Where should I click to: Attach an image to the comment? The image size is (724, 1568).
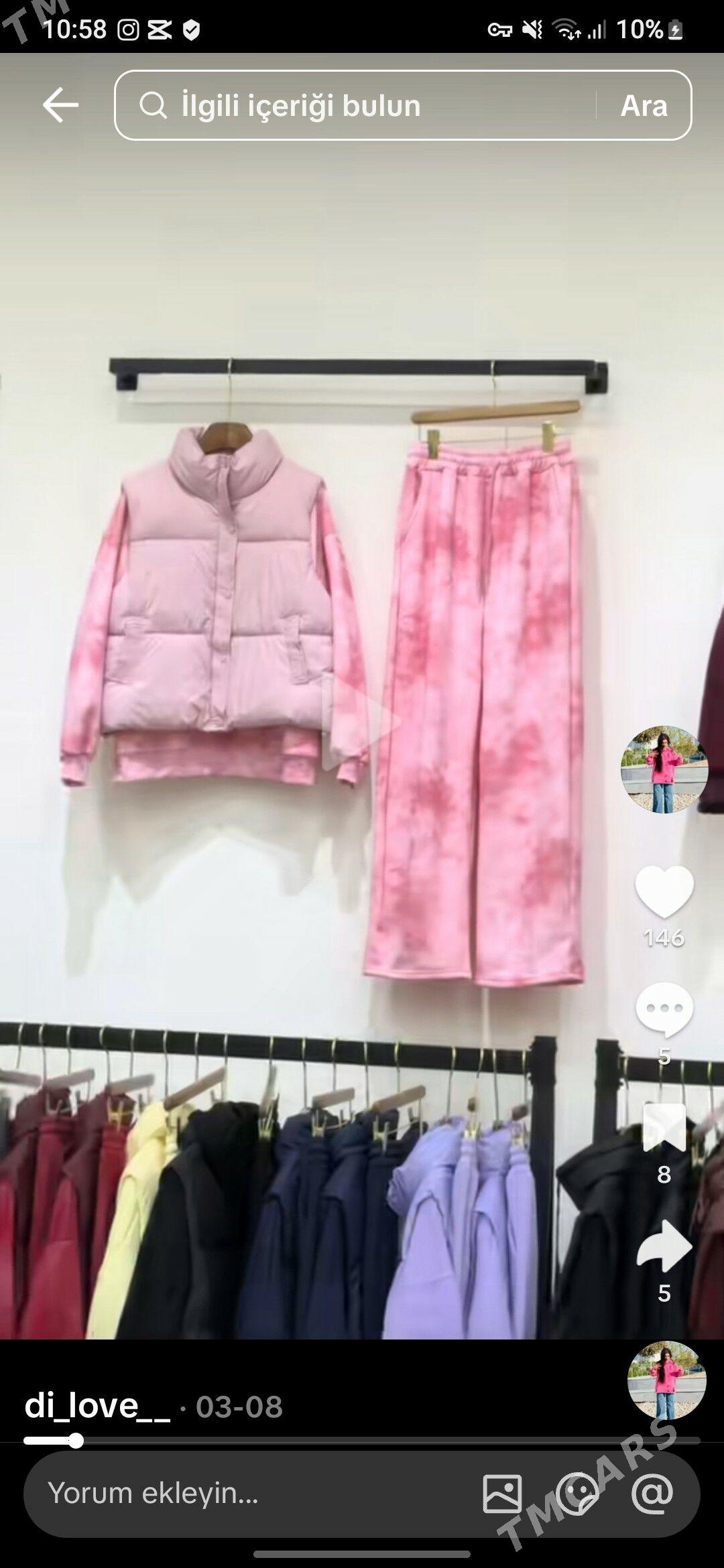[502, 1494]
